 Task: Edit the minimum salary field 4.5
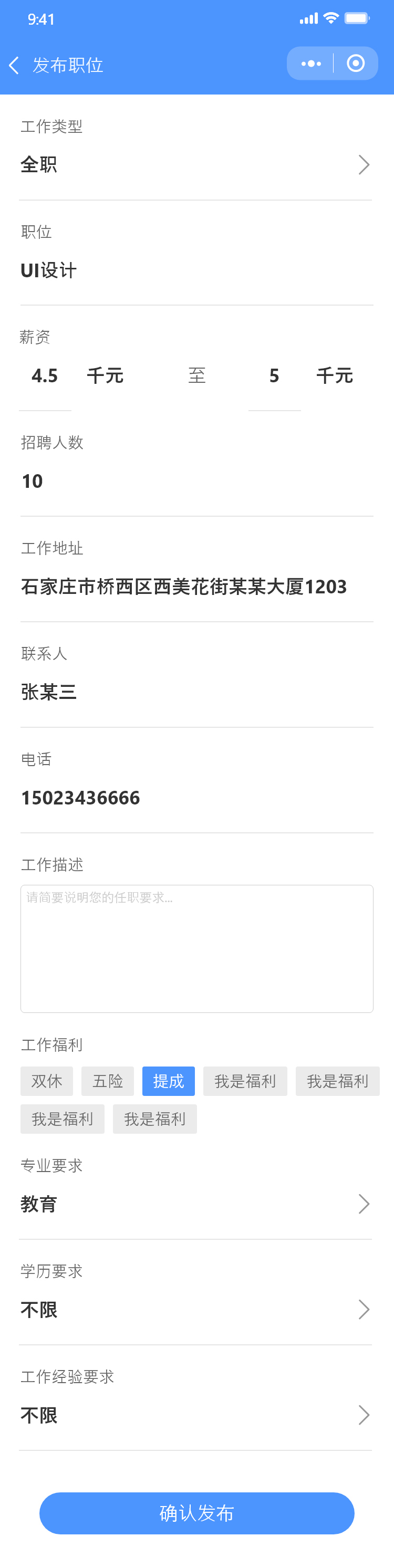pos(45,376)
